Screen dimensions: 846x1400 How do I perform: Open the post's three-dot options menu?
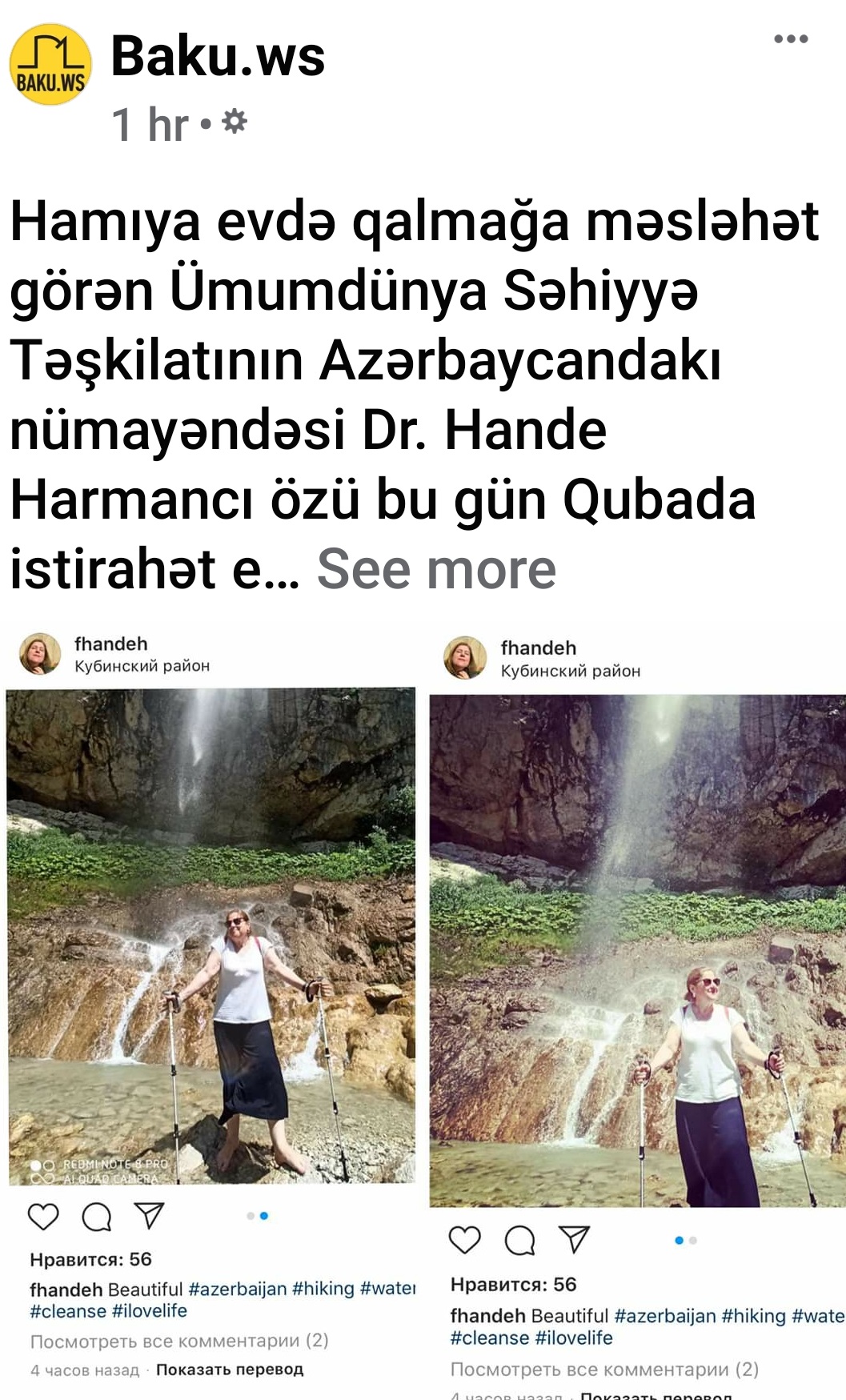(x=790, y=39)
